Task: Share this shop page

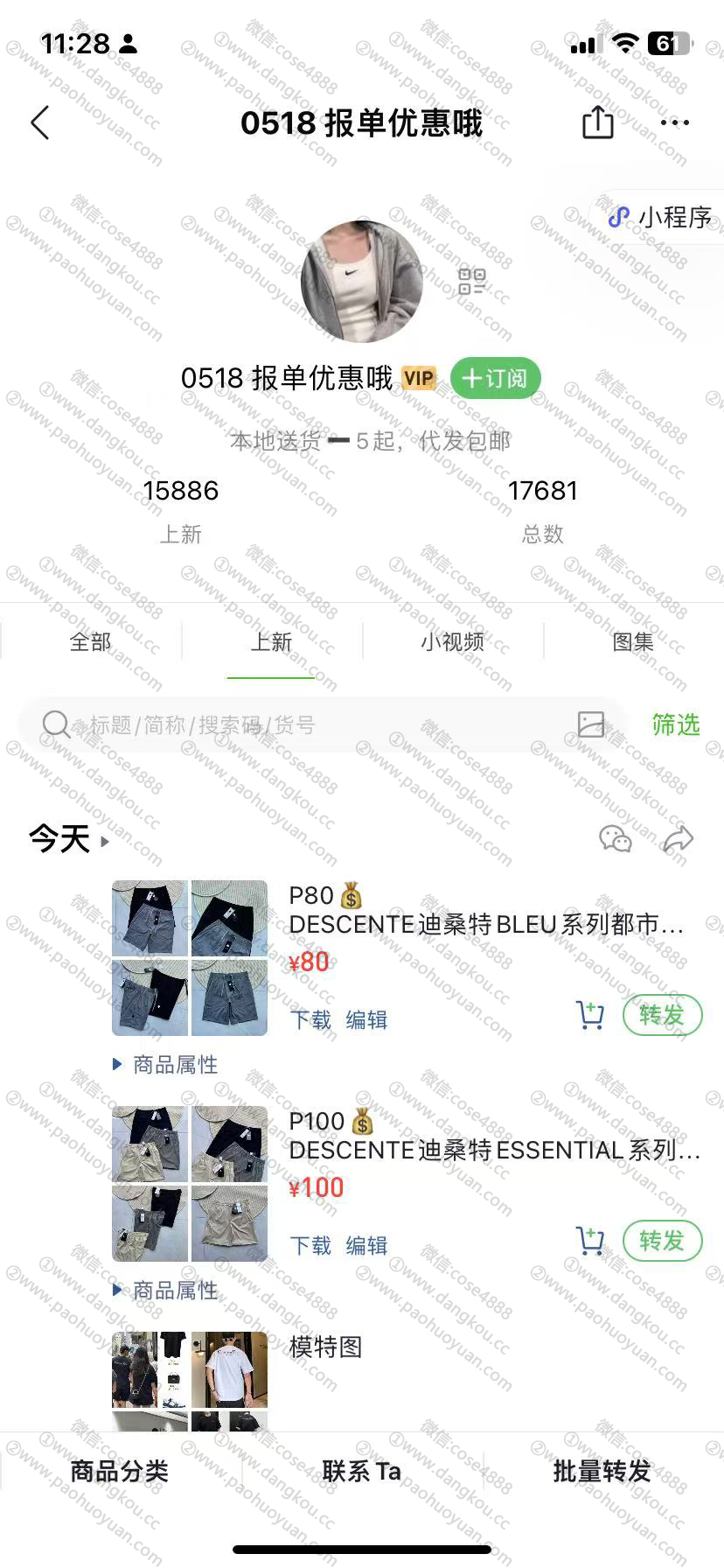Action: pos(597,122)
